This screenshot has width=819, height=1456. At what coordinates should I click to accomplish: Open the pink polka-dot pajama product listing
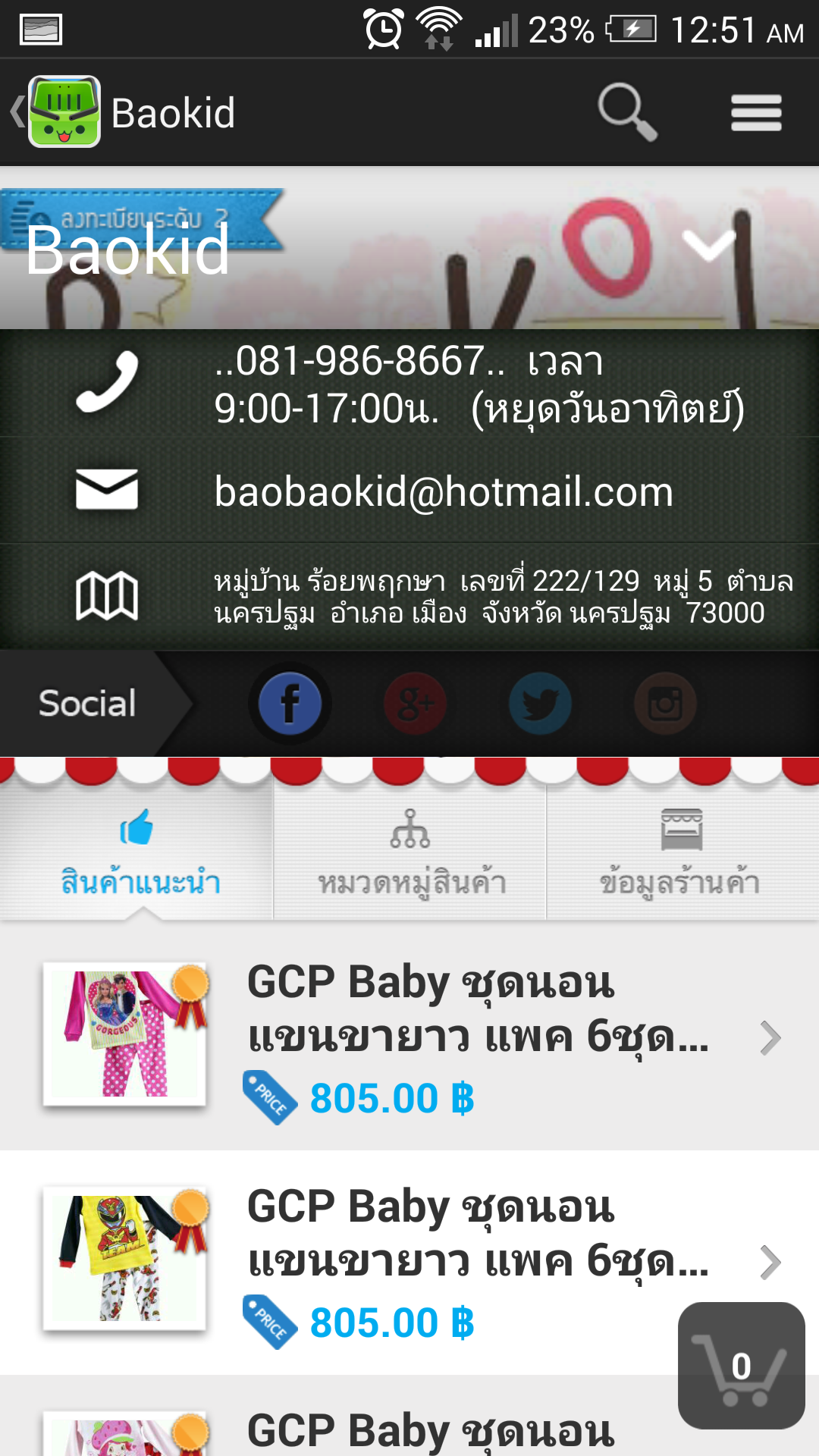[x=409, y=1037]
